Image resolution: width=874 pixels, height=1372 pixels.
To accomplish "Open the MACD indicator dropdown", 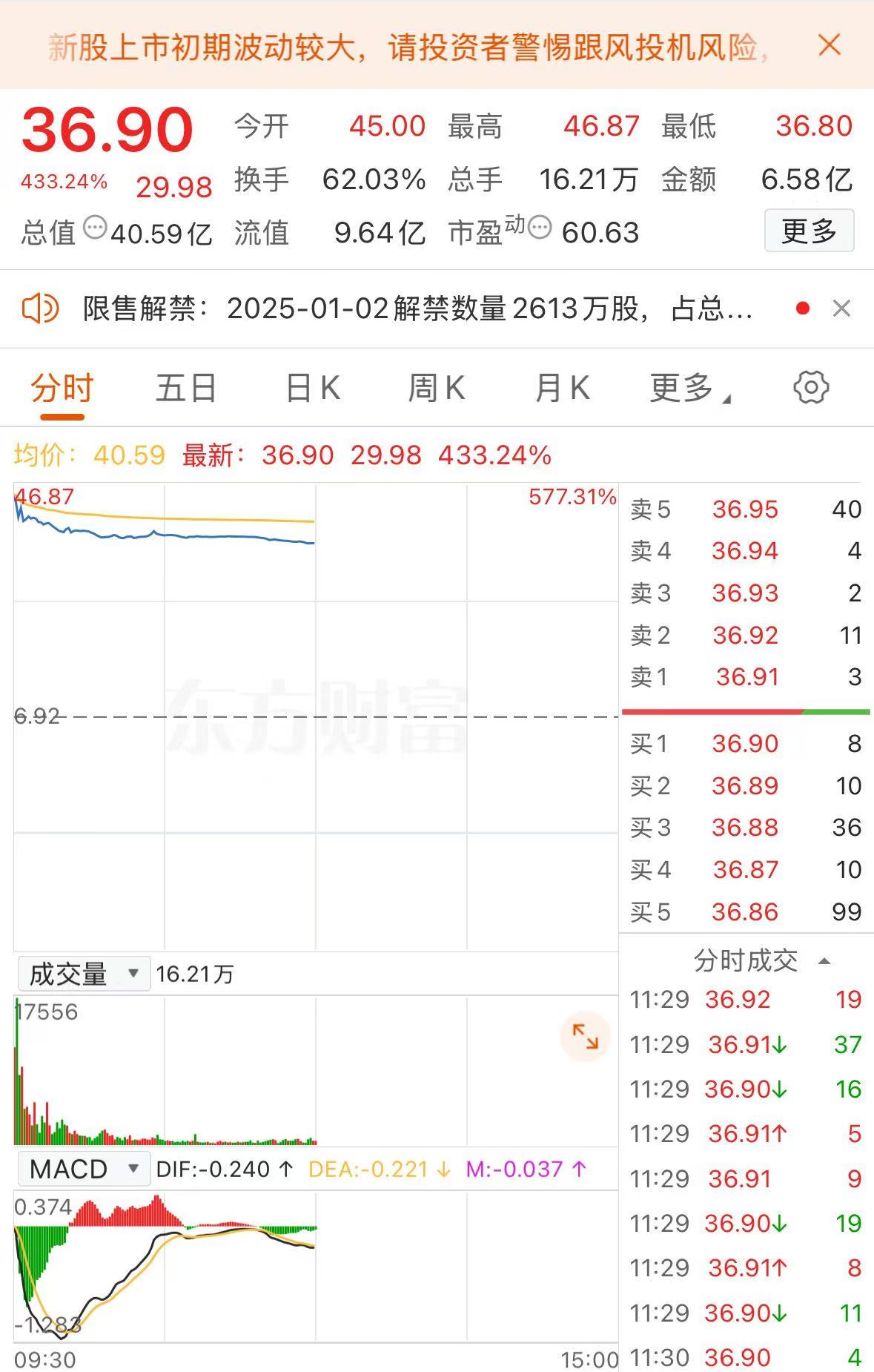I will coord(83,1170).
